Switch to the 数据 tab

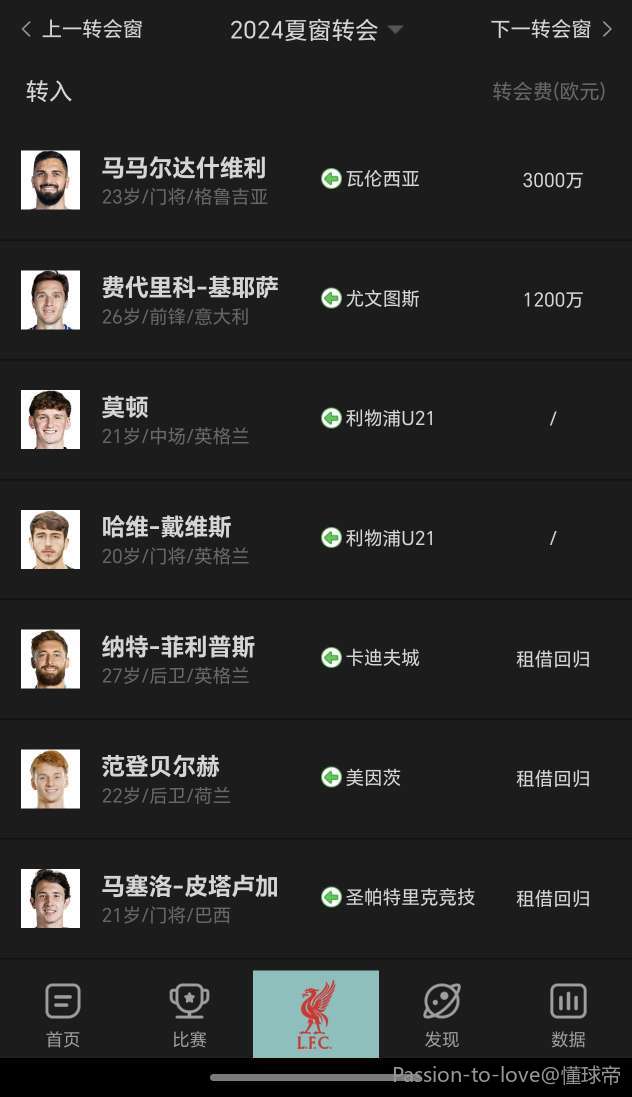[568, 1014]
